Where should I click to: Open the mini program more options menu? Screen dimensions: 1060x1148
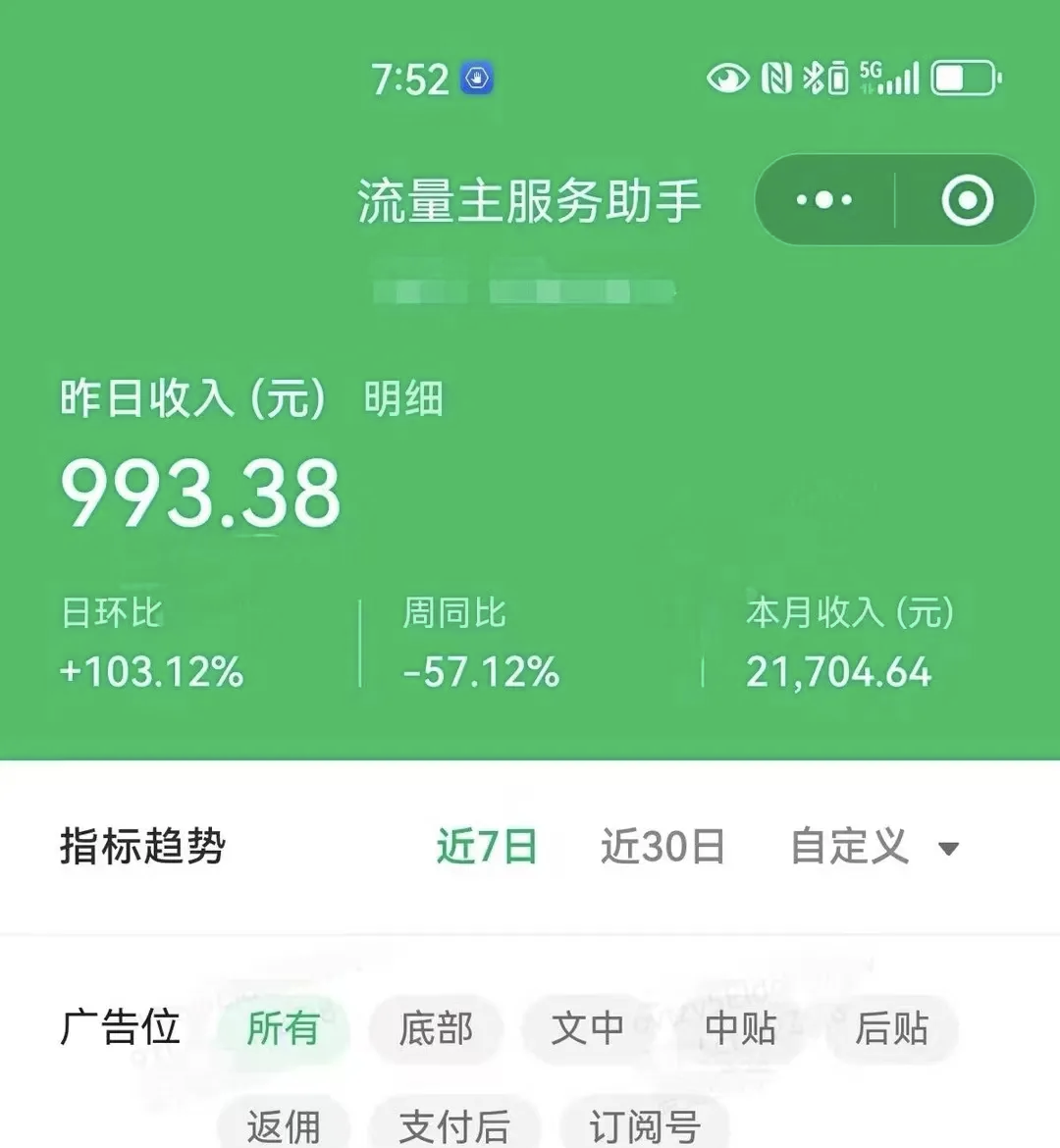point(824,200)
